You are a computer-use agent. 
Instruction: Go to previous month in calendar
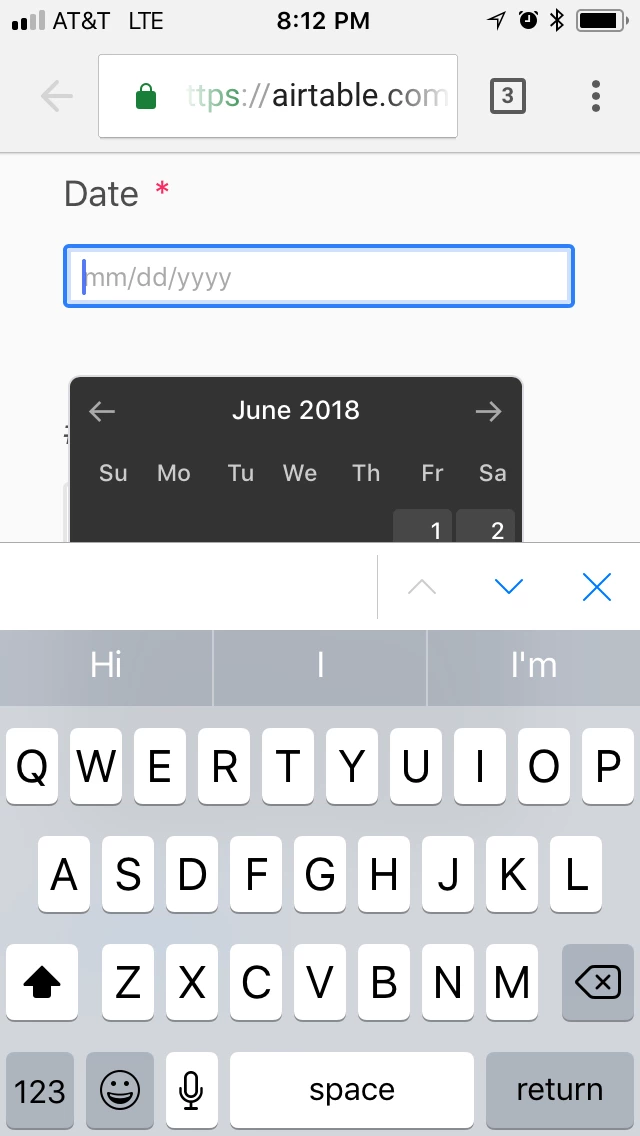click(102, 412)
